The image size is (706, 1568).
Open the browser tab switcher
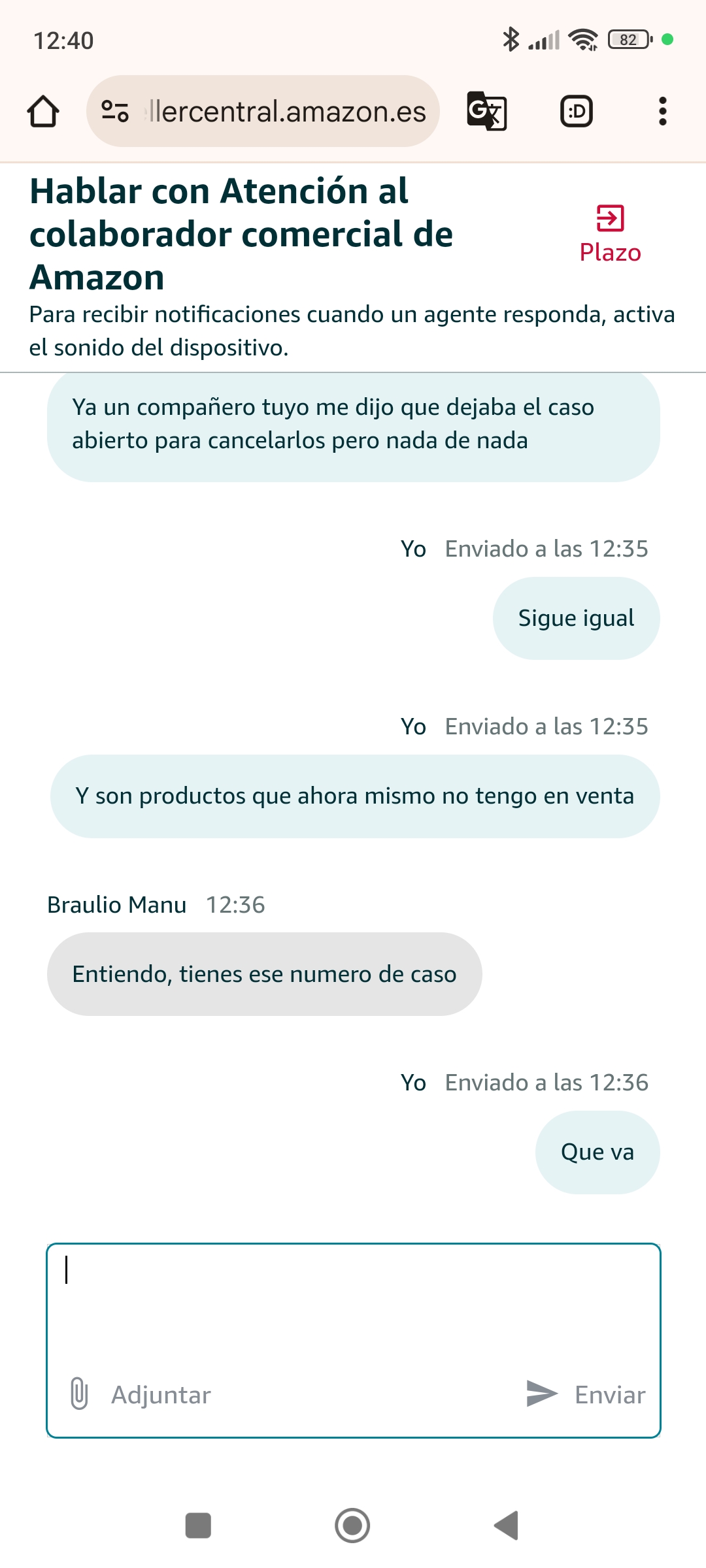(x=577, y=111)
